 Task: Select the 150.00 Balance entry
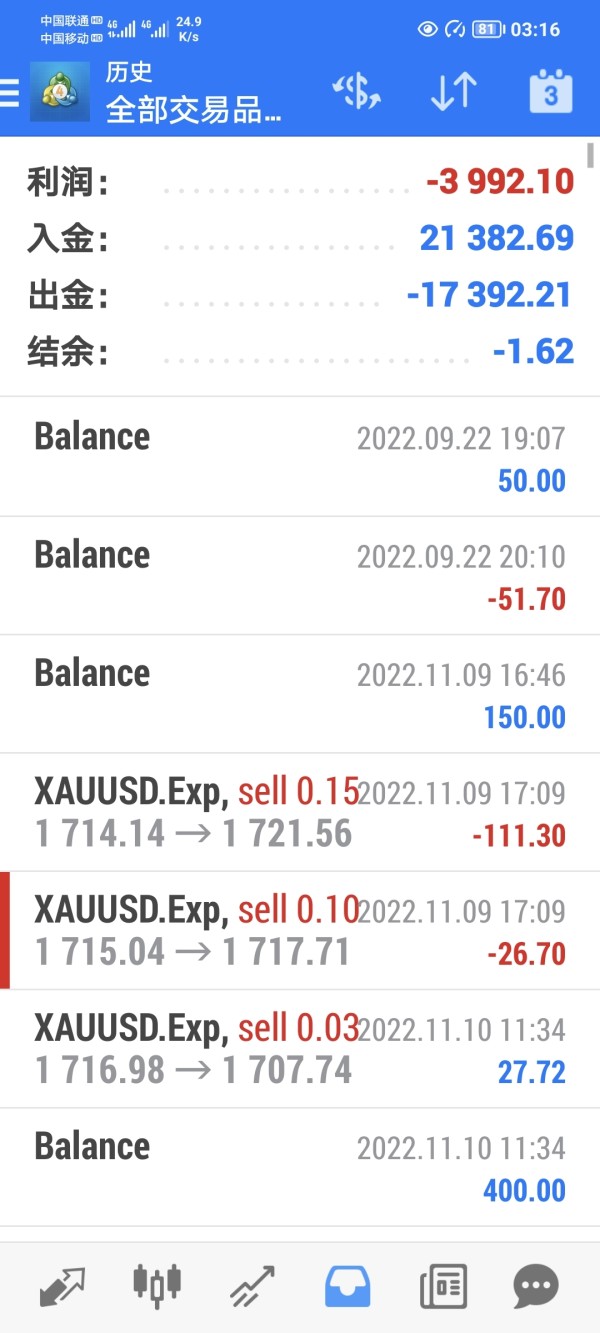click(x=300, y=693)
